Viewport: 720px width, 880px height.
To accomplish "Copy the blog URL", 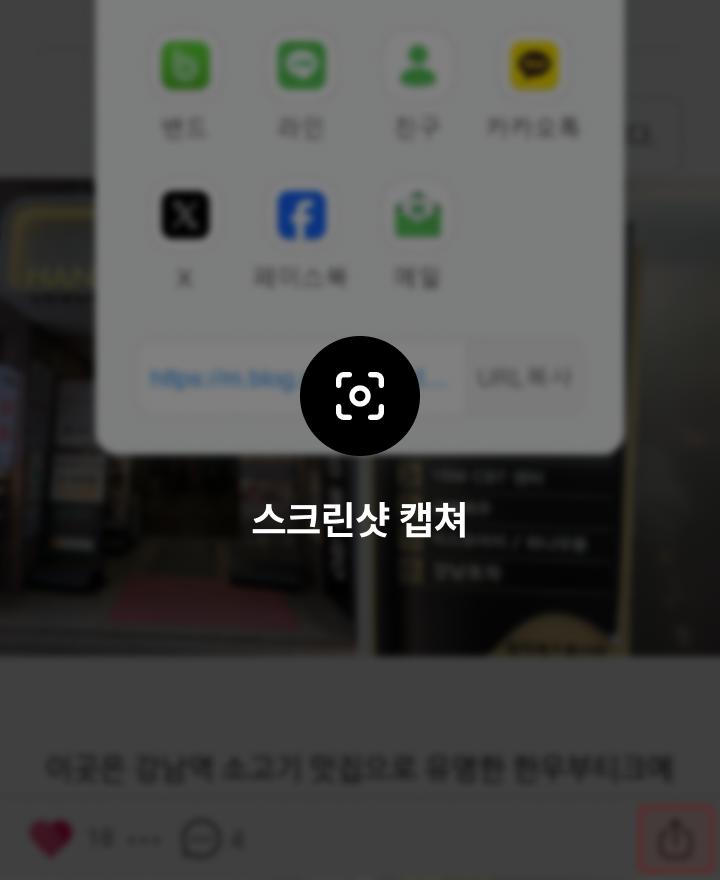I will tap(524, 379).
